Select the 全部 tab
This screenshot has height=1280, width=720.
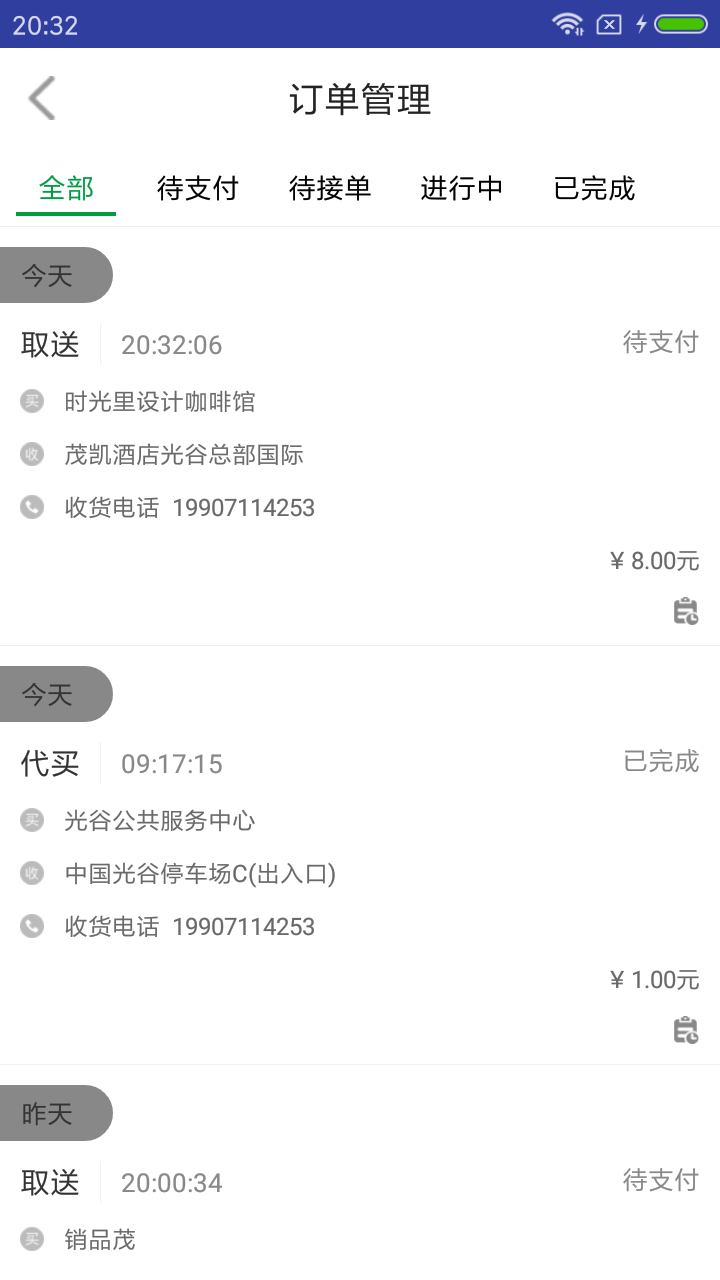(x=66, y=188)
